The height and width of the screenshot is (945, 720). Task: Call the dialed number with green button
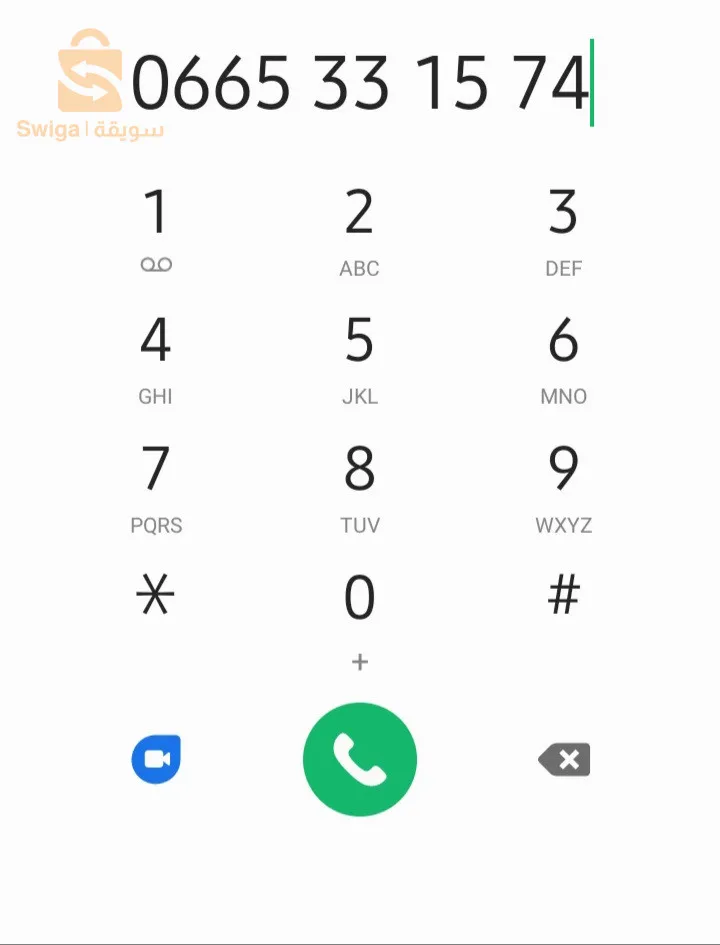[359, 760]
